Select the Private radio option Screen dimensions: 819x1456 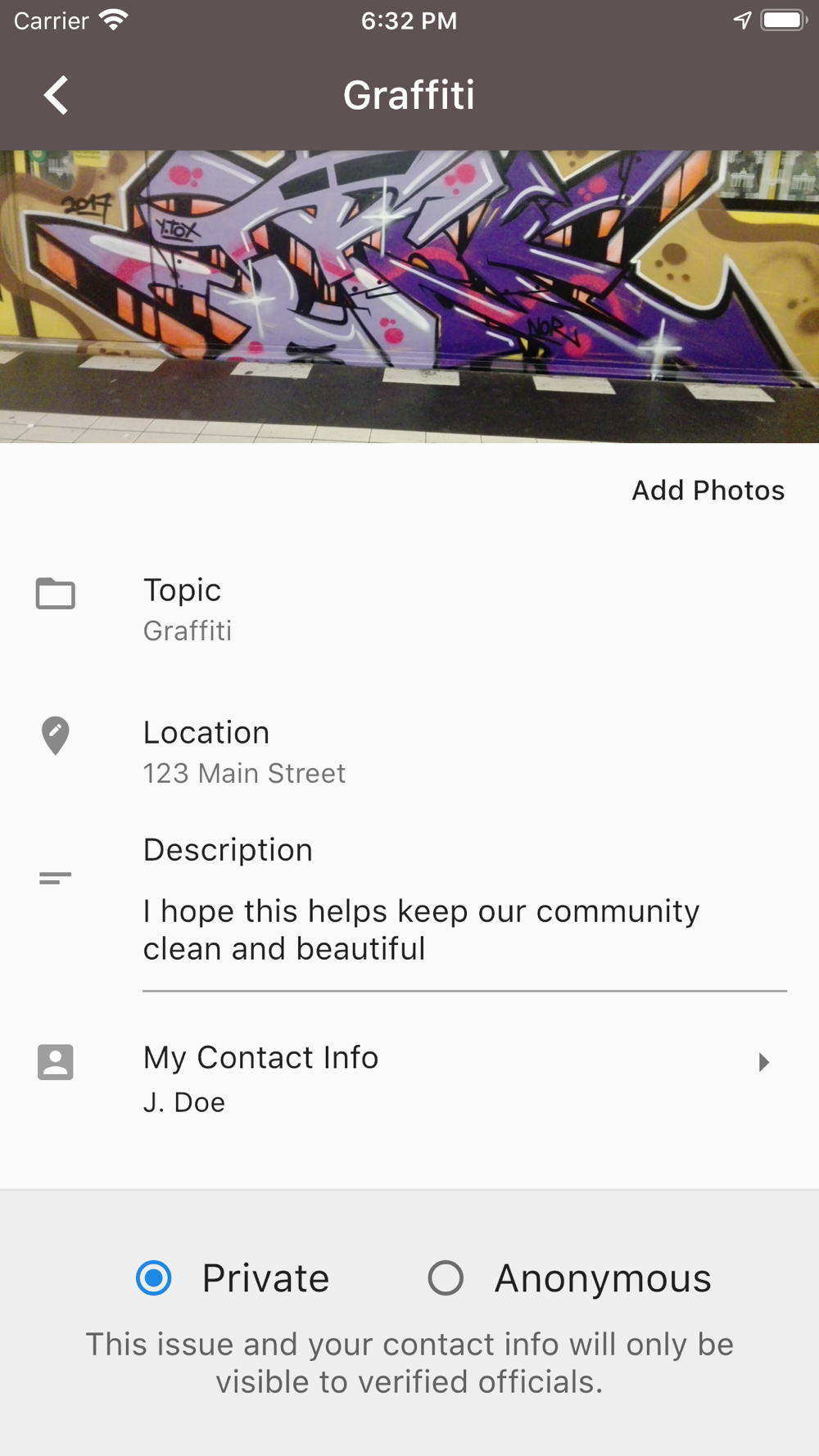[x=233, y=1278]
